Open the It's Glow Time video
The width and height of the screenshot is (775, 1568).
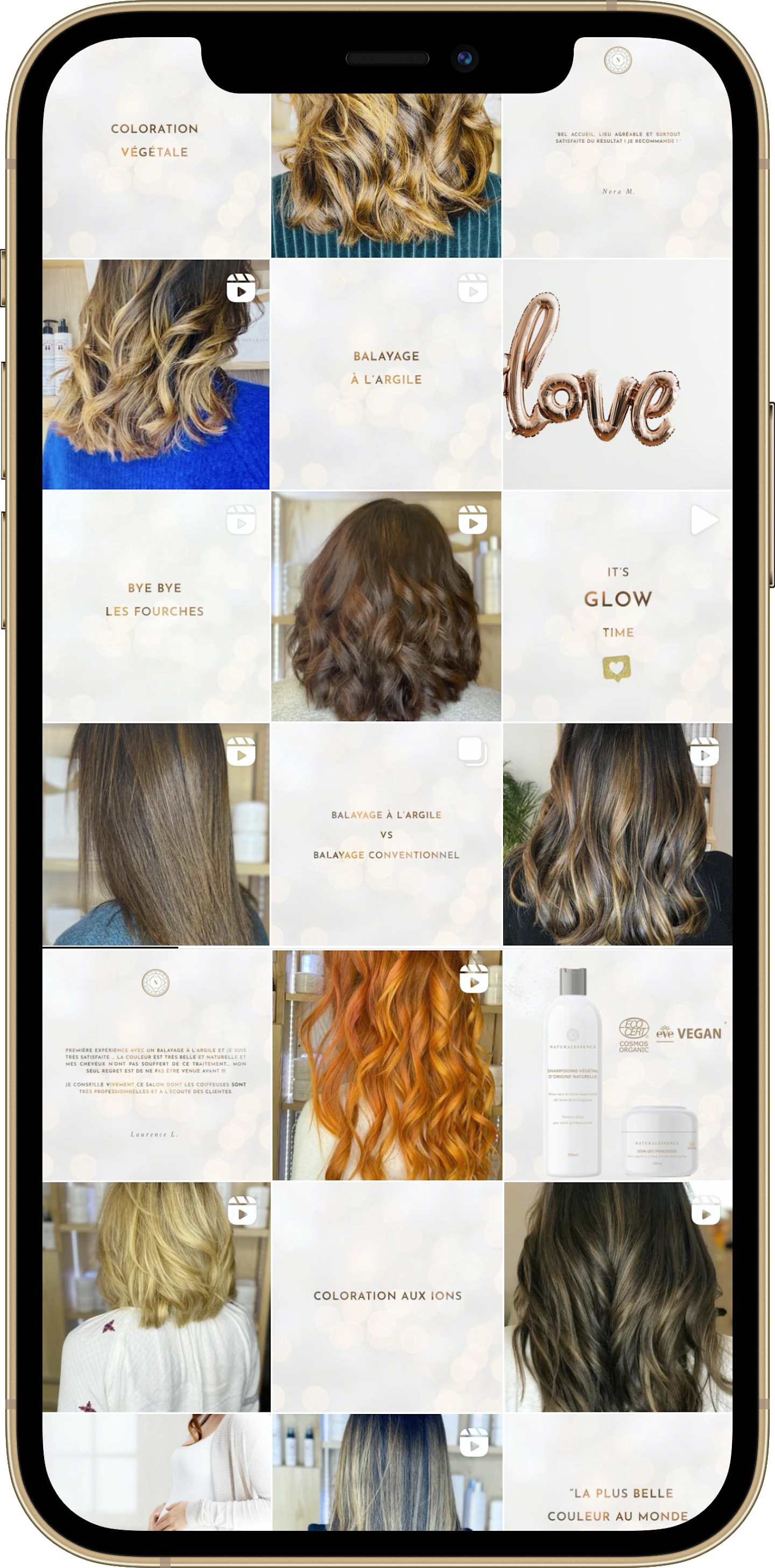tap(617, 606)
